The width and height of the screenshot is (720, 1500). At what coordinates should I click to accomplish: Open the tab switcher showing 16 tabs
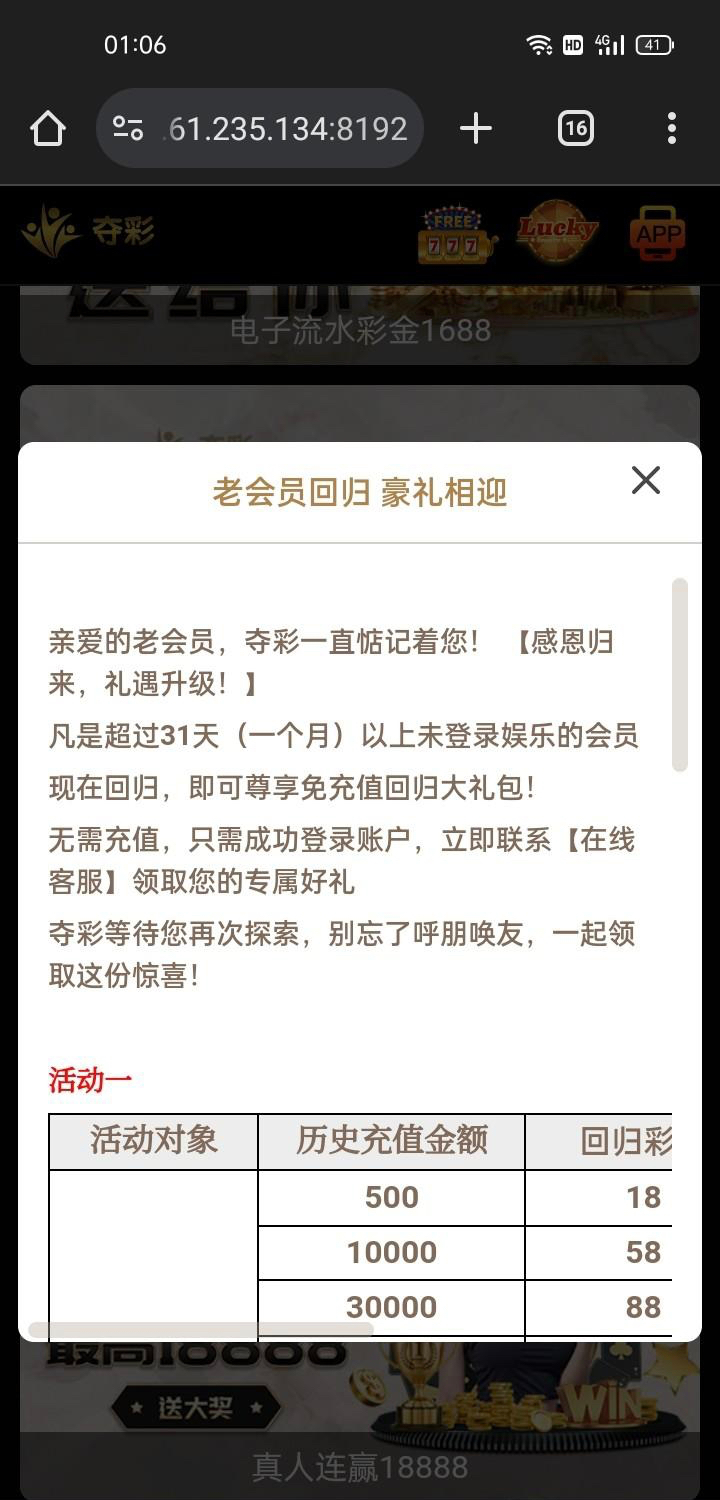click(x=575, y=128)
